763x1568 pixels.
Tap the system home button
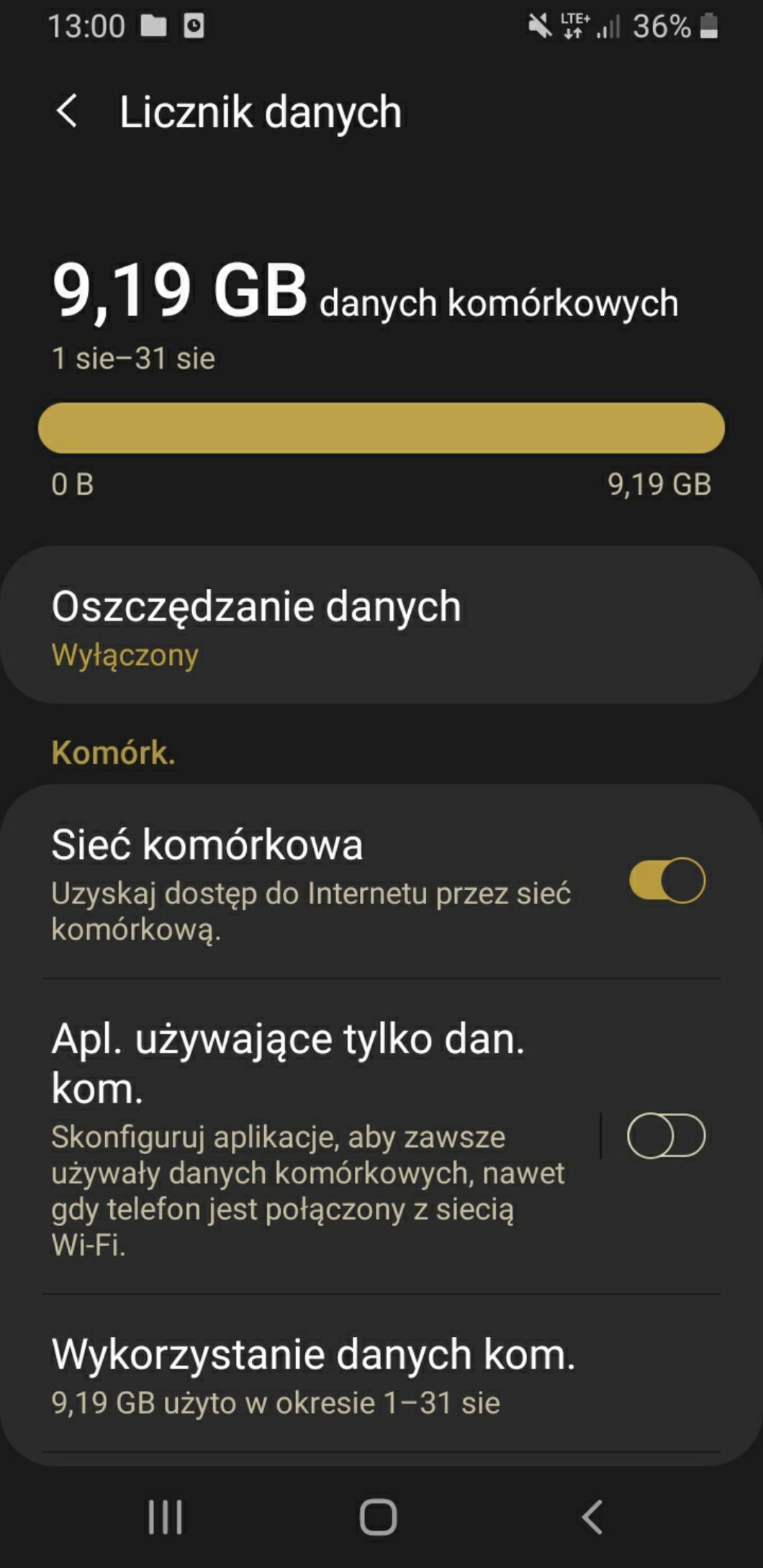click(x=379, y=1518)
